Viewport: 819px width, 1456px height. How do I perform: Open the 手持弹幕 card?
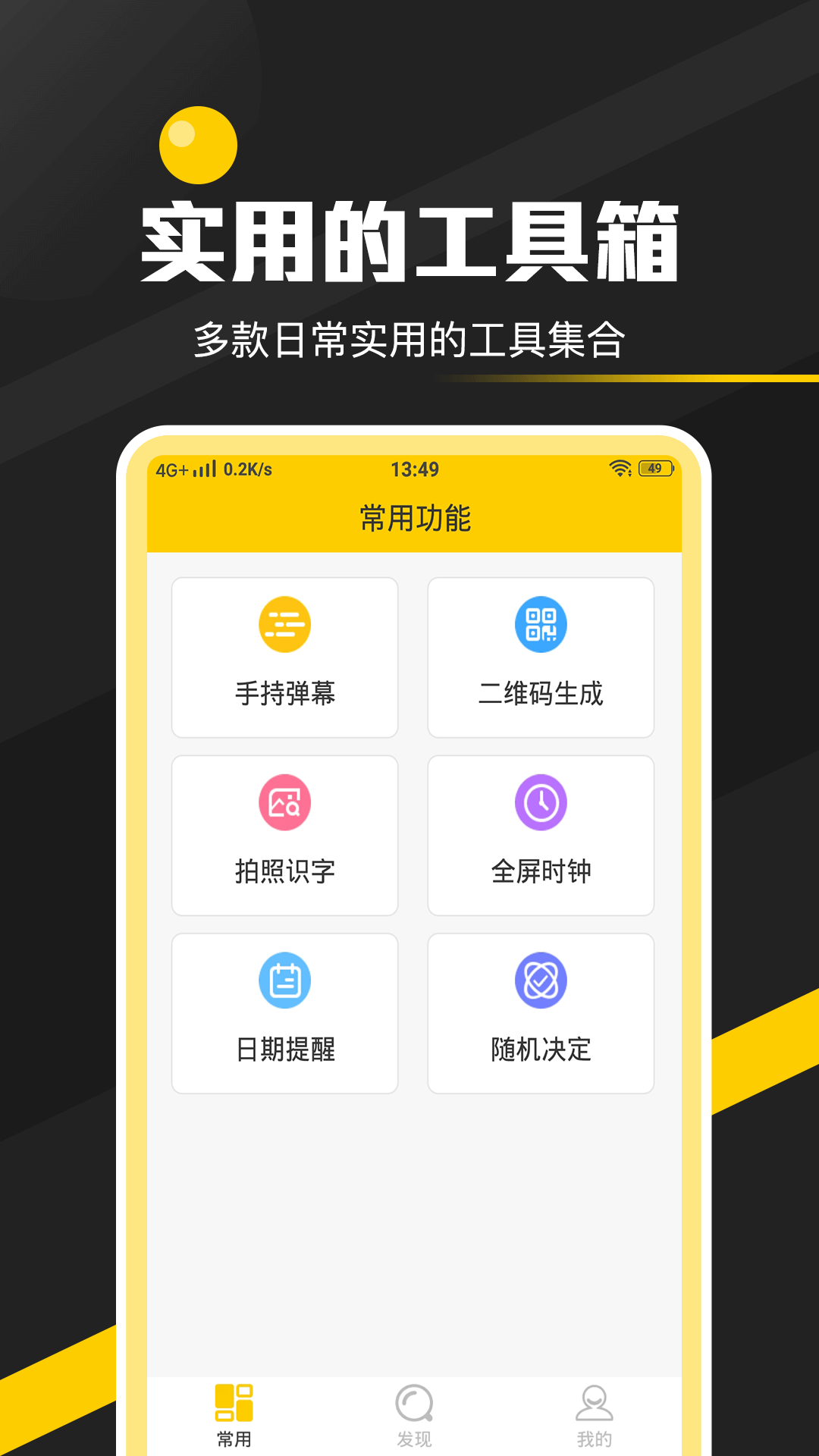(x=284, y=657)
